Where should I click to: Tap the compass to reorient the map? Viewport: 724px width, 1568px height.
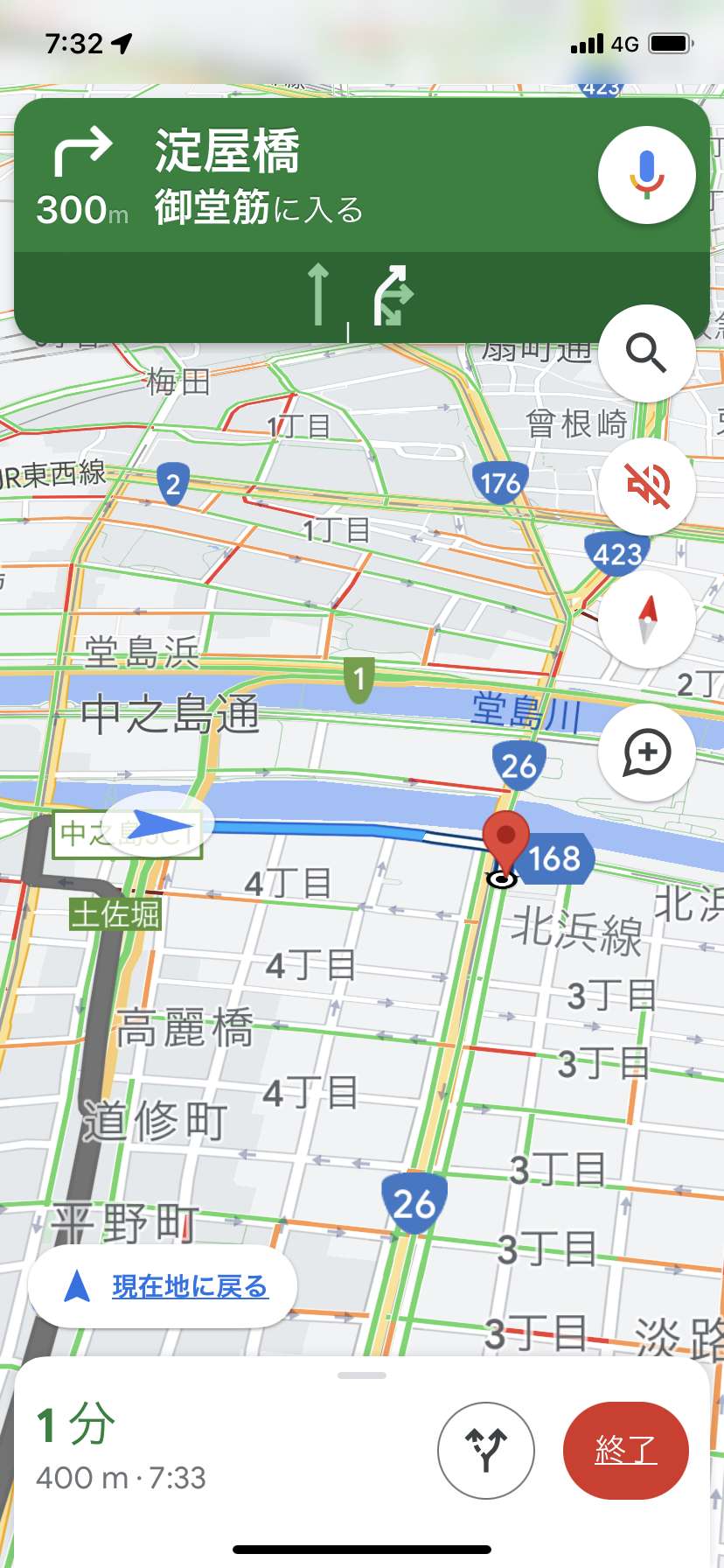646,619
